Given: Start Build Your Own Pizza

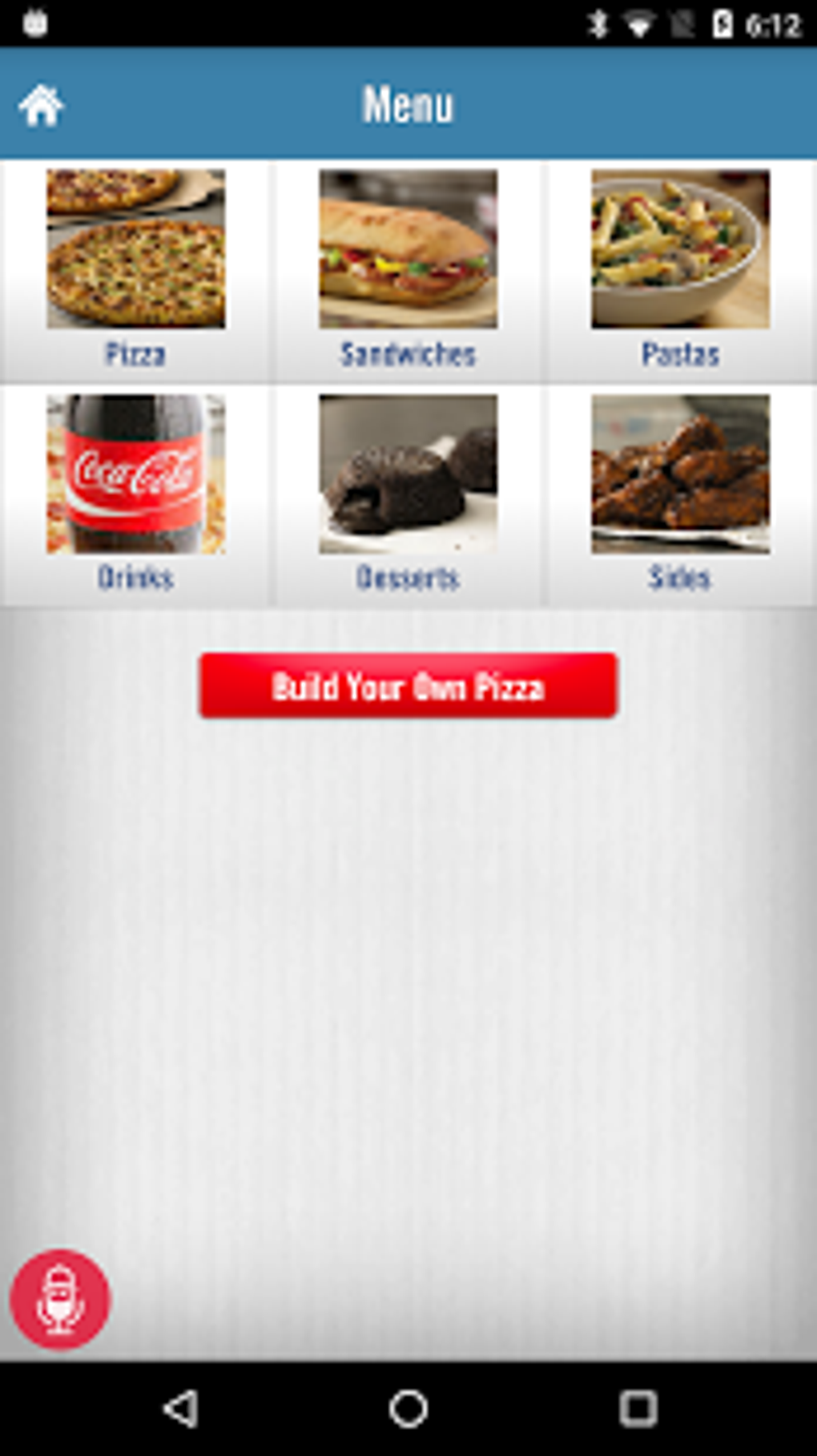Looking at the screenshot, I should 408,686.
